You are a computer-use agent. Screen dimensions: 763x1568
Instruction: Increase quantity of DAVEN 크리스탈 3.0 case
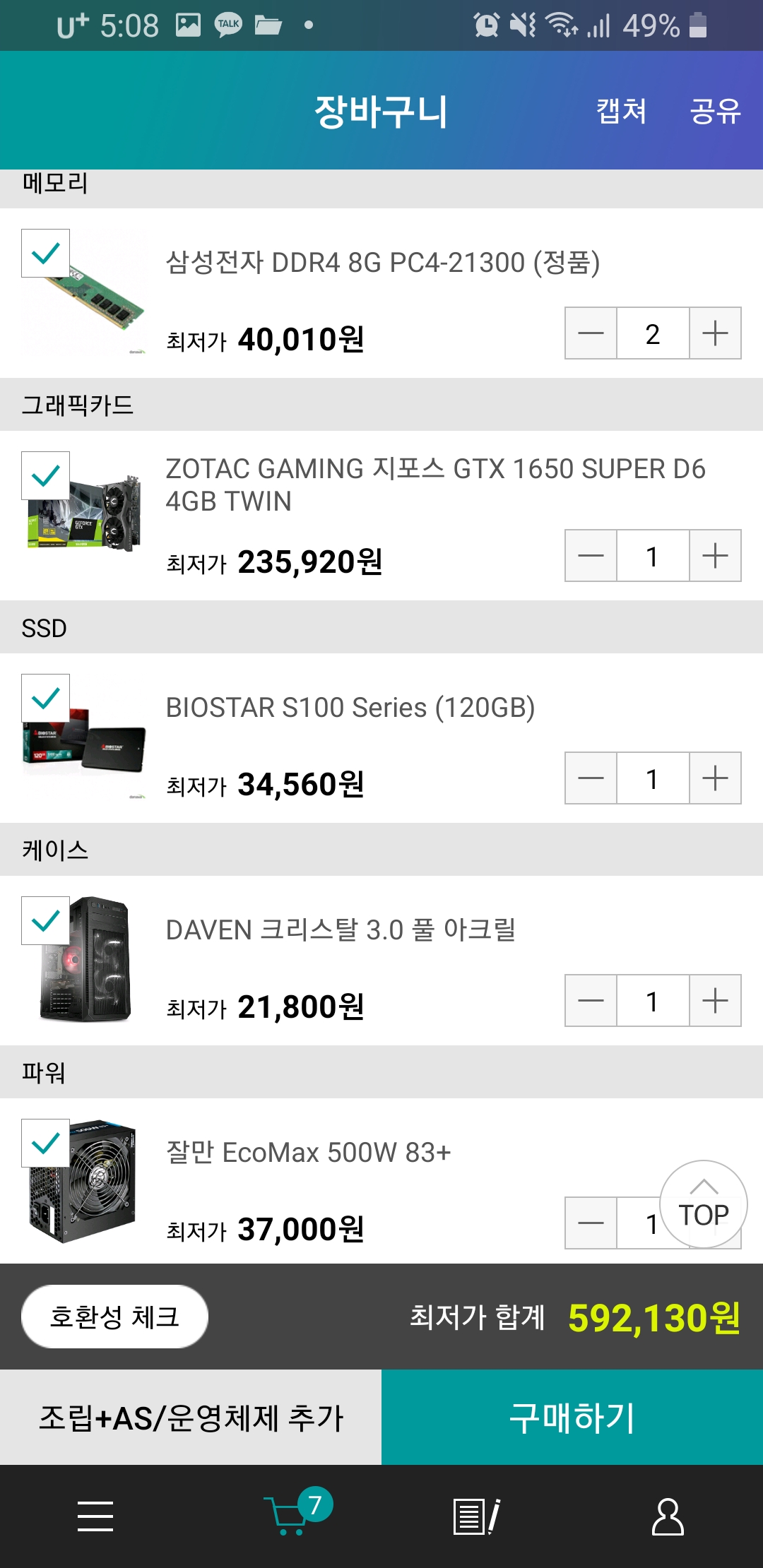click(x=715, y=1001)
